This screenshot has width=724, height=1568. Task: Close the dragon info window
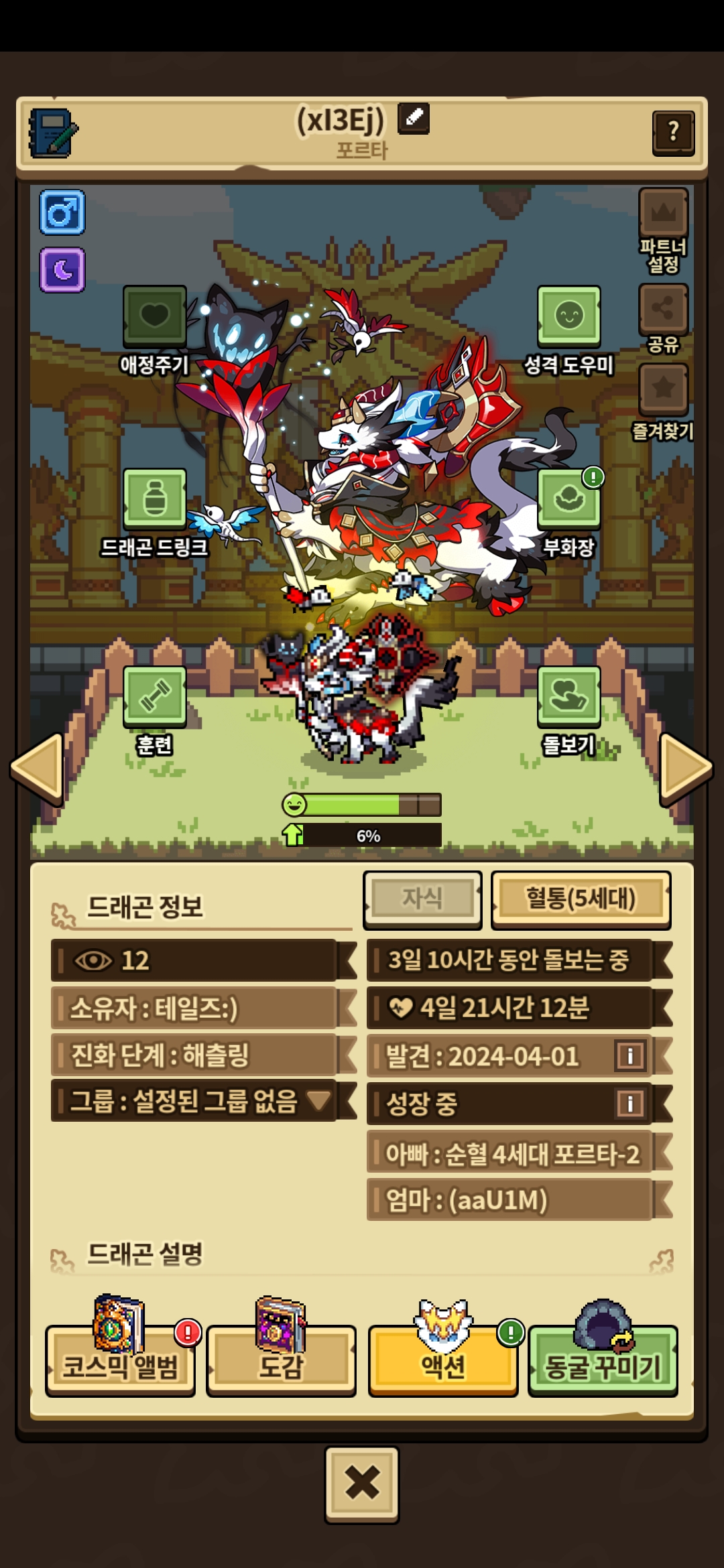[362, 1484]
